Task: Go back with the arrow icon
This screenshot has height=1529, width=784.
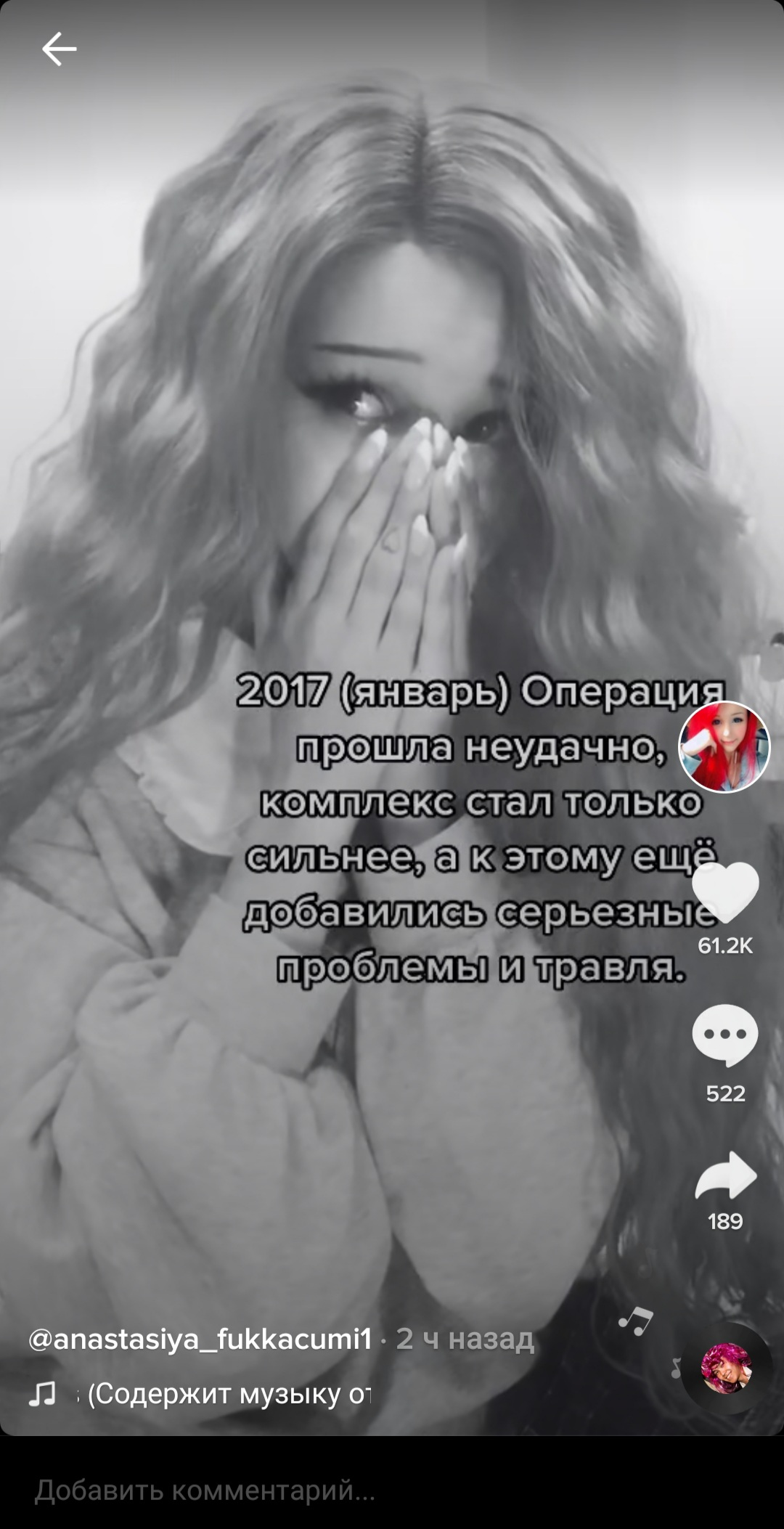Action: (59, 50)
